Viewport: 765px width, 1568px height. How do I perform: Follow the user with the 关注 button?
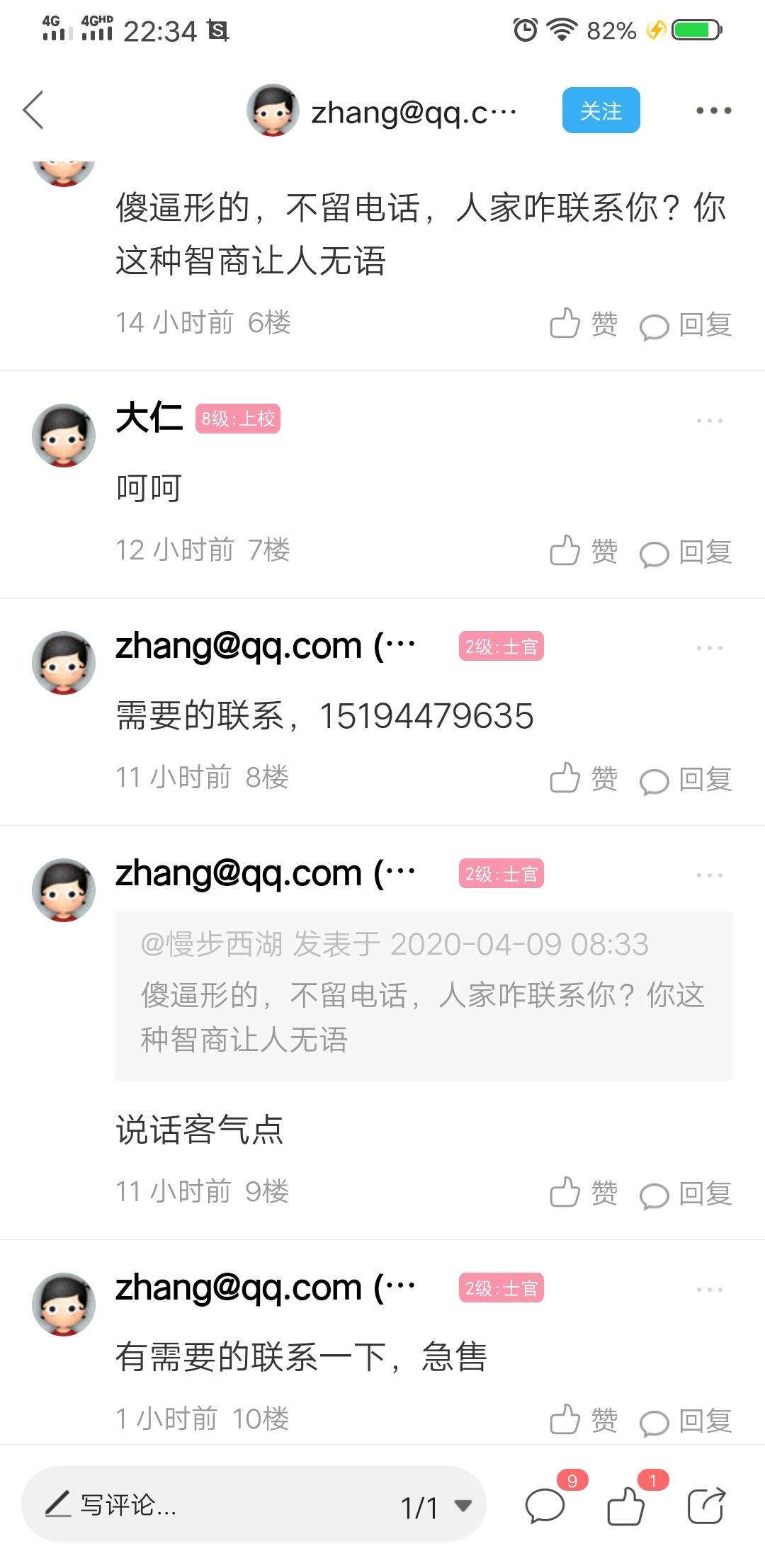pyautogui.click(x=601, y=110)
